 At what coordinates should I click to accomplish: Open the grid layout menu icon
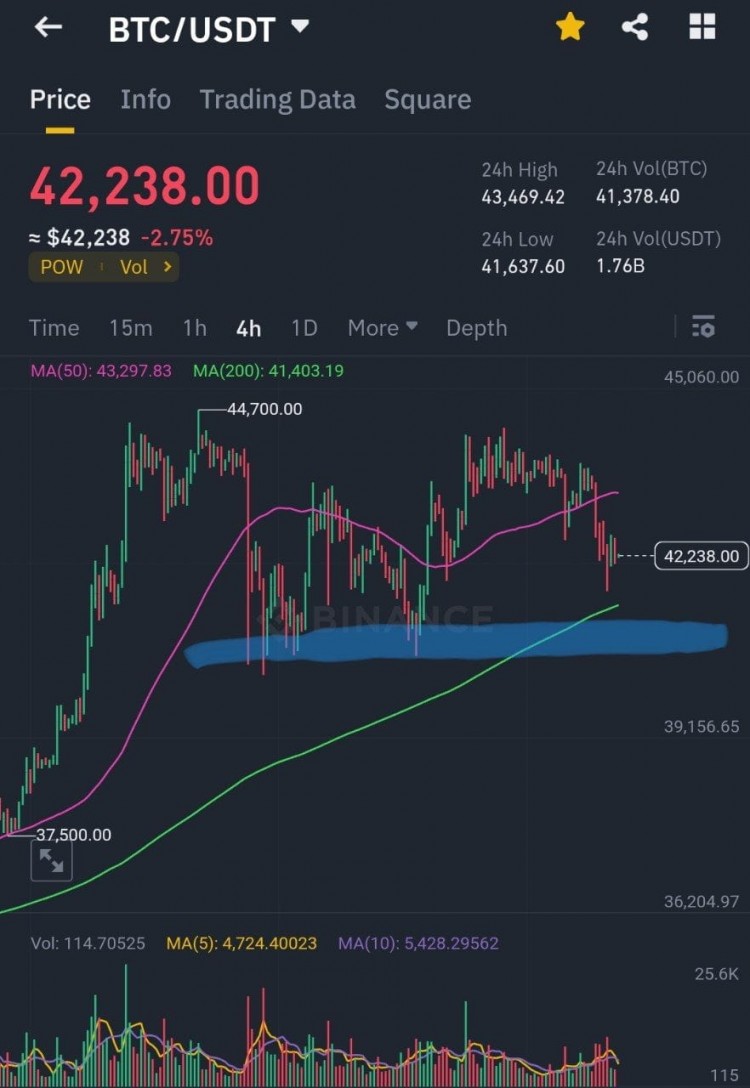[702, 28]
